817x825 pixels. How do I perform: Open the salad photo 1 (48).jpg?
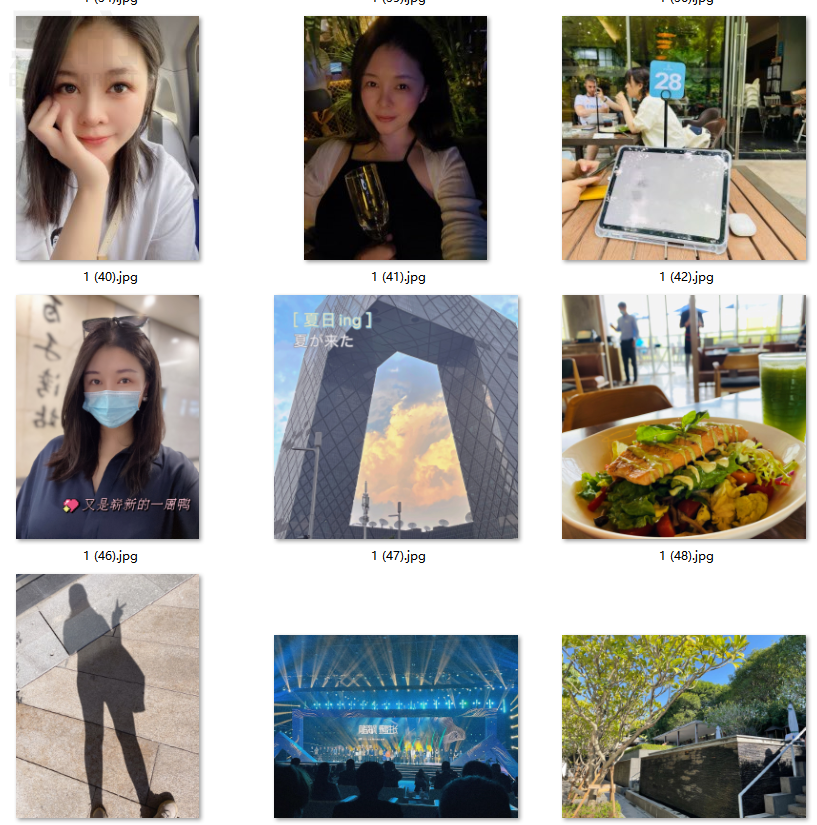click(x=683, y=417)
